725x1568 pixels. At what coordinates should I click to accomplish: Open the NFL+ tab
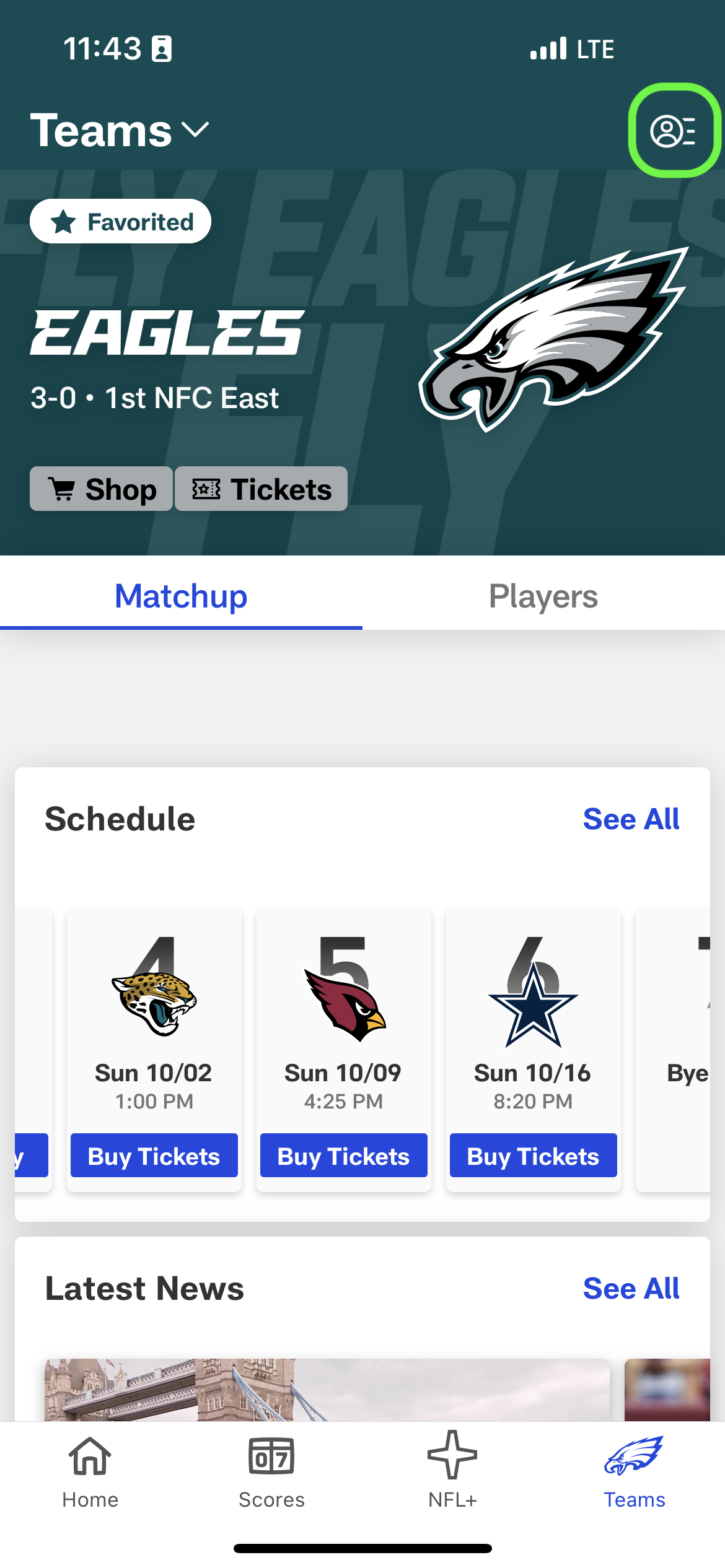tap(453, 1473)
